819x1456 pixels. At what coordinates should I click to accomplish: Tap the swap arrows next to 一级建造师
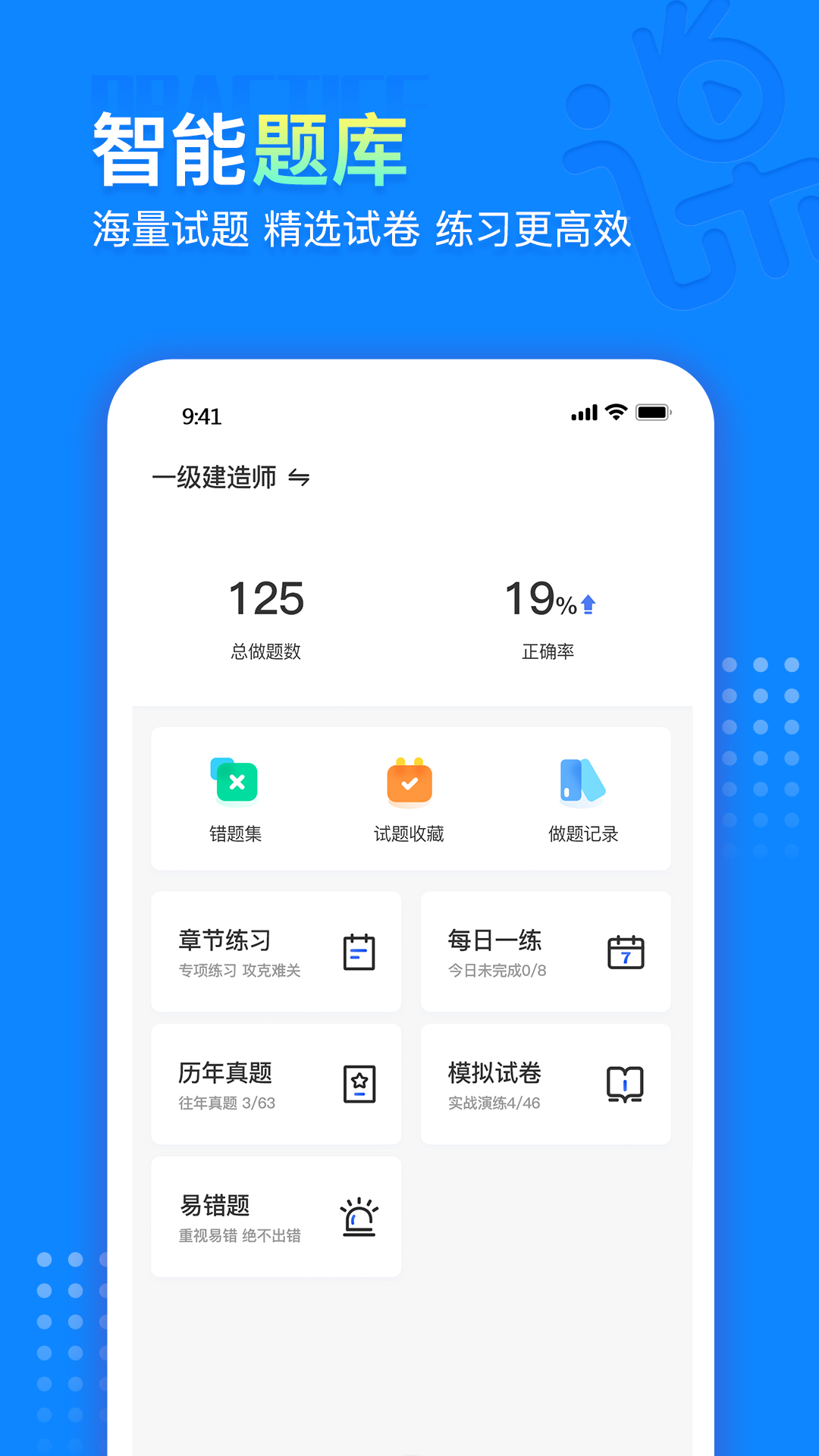pyautogui.click(x=300, y=479)
